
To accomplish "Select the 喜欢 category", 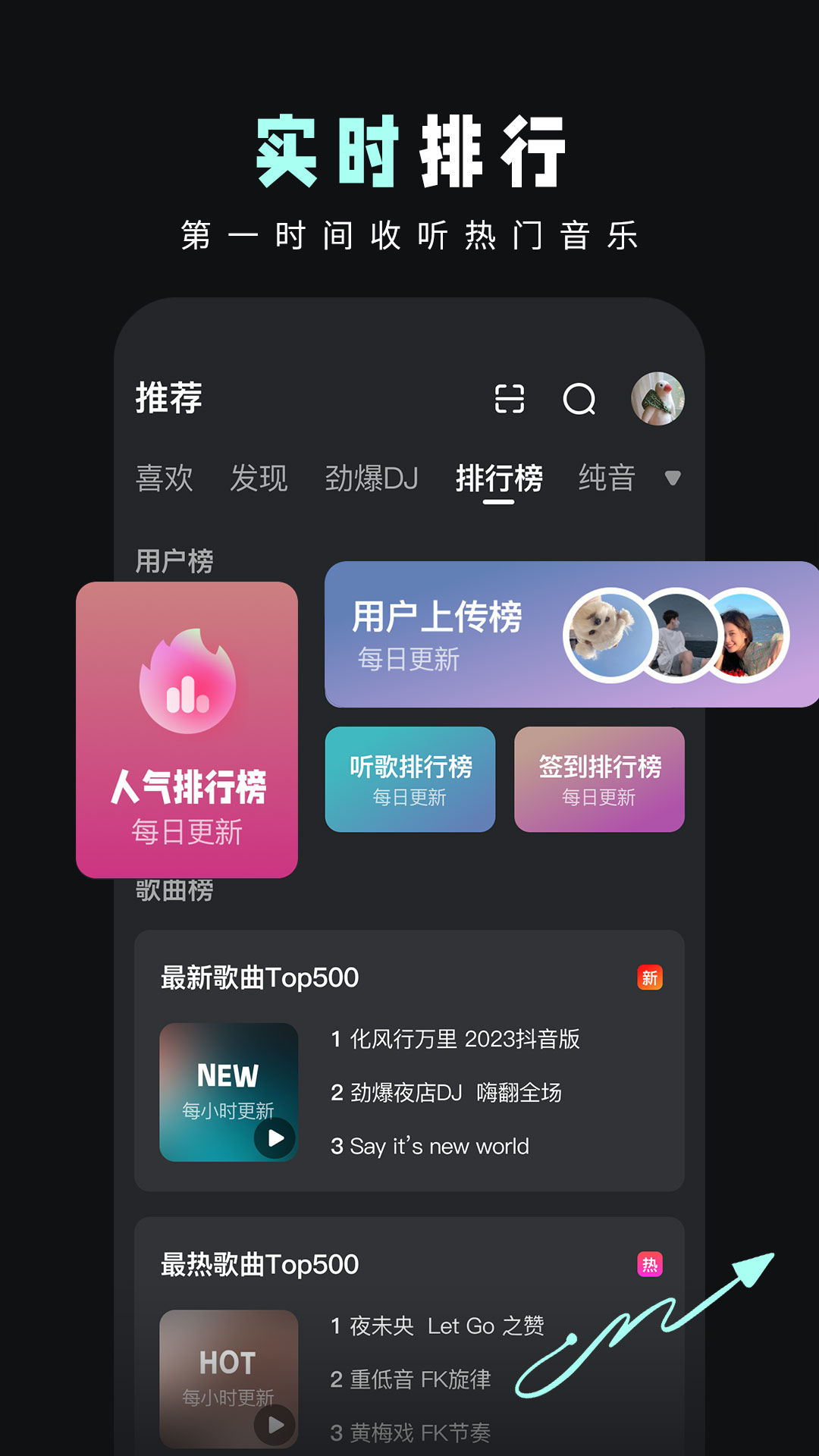I will 163,478.
